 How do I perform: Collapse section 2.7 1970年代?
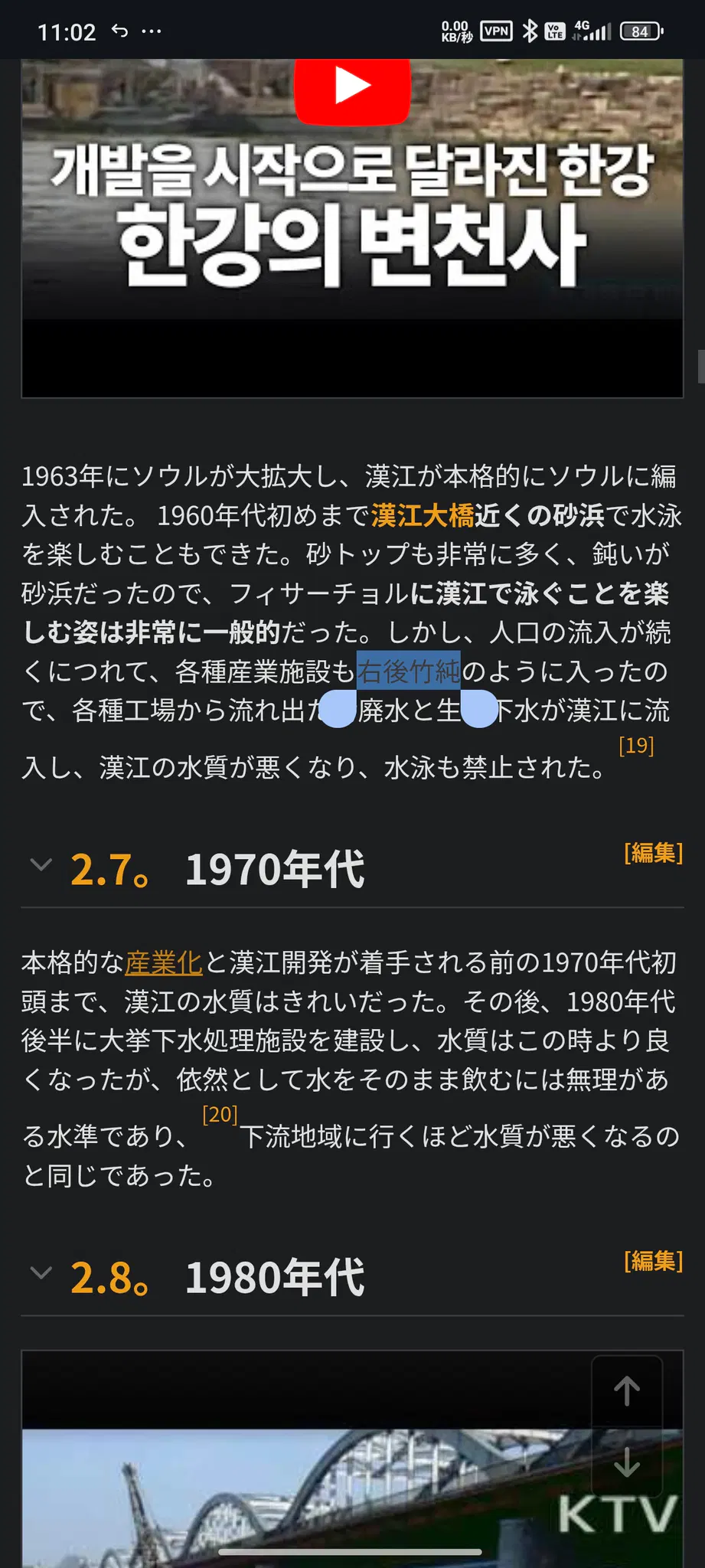pyautogui.click(x=41, y=865)
